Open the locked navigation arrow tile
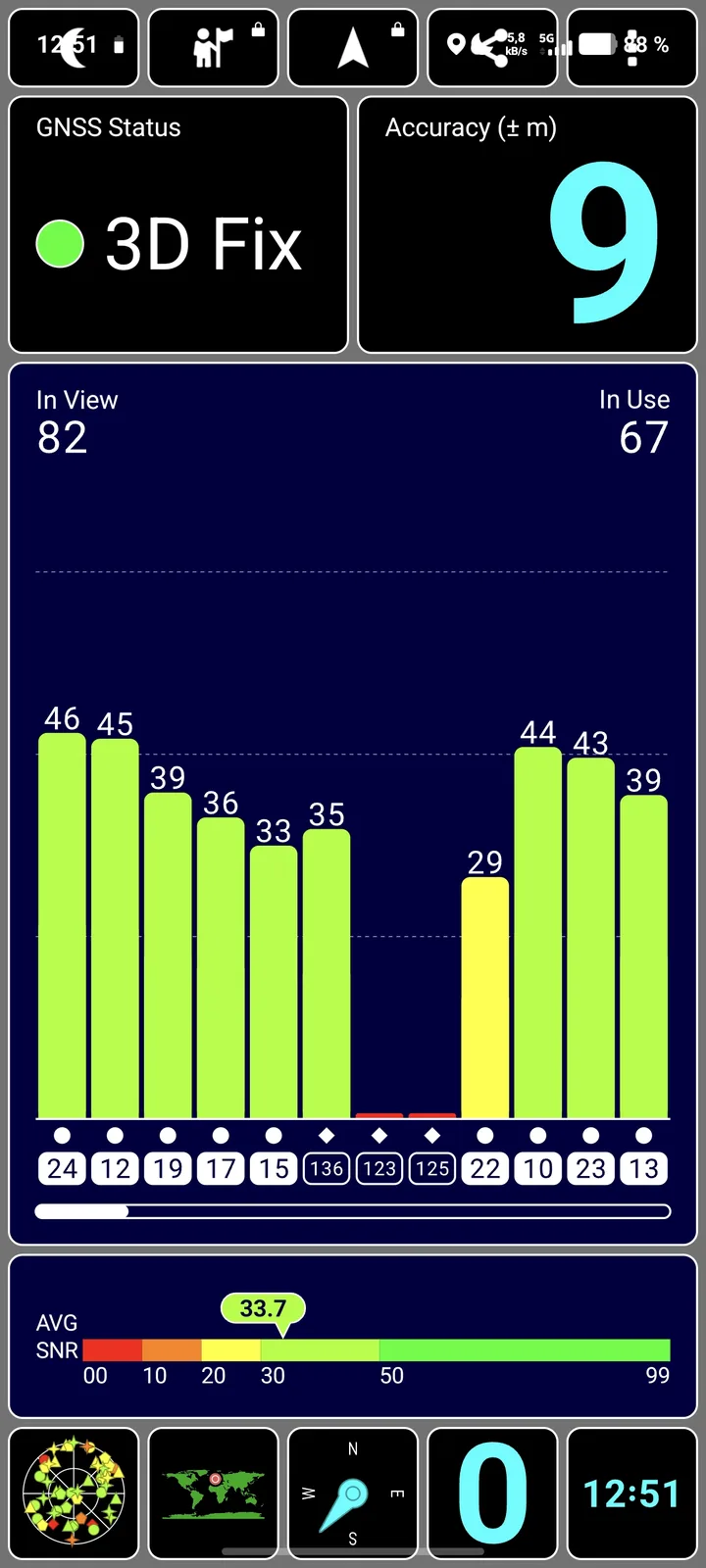706x1568 pixels. [x=353, y=47]
